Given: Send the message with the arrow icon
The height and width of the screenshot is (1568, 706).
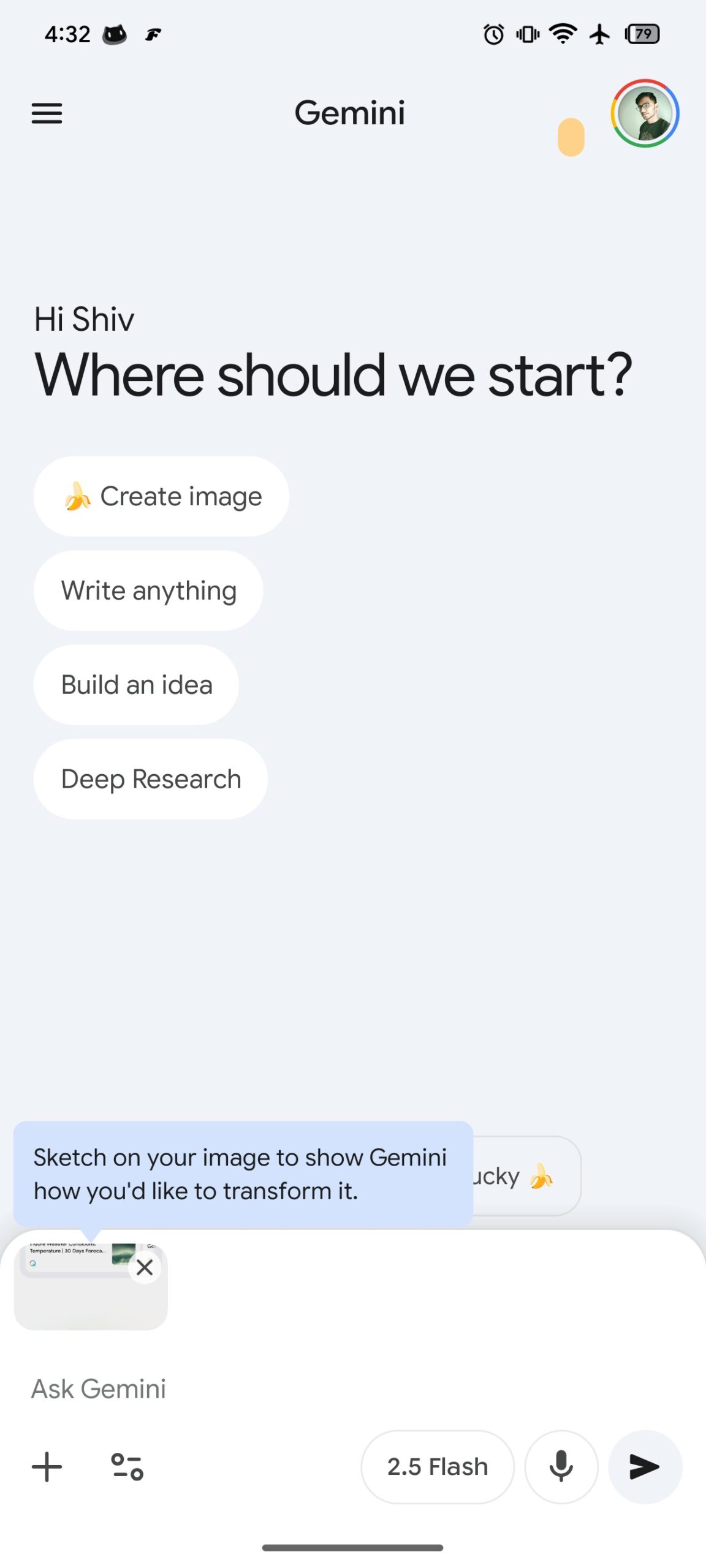Looking at the screenshot, I should (645, 1466).
